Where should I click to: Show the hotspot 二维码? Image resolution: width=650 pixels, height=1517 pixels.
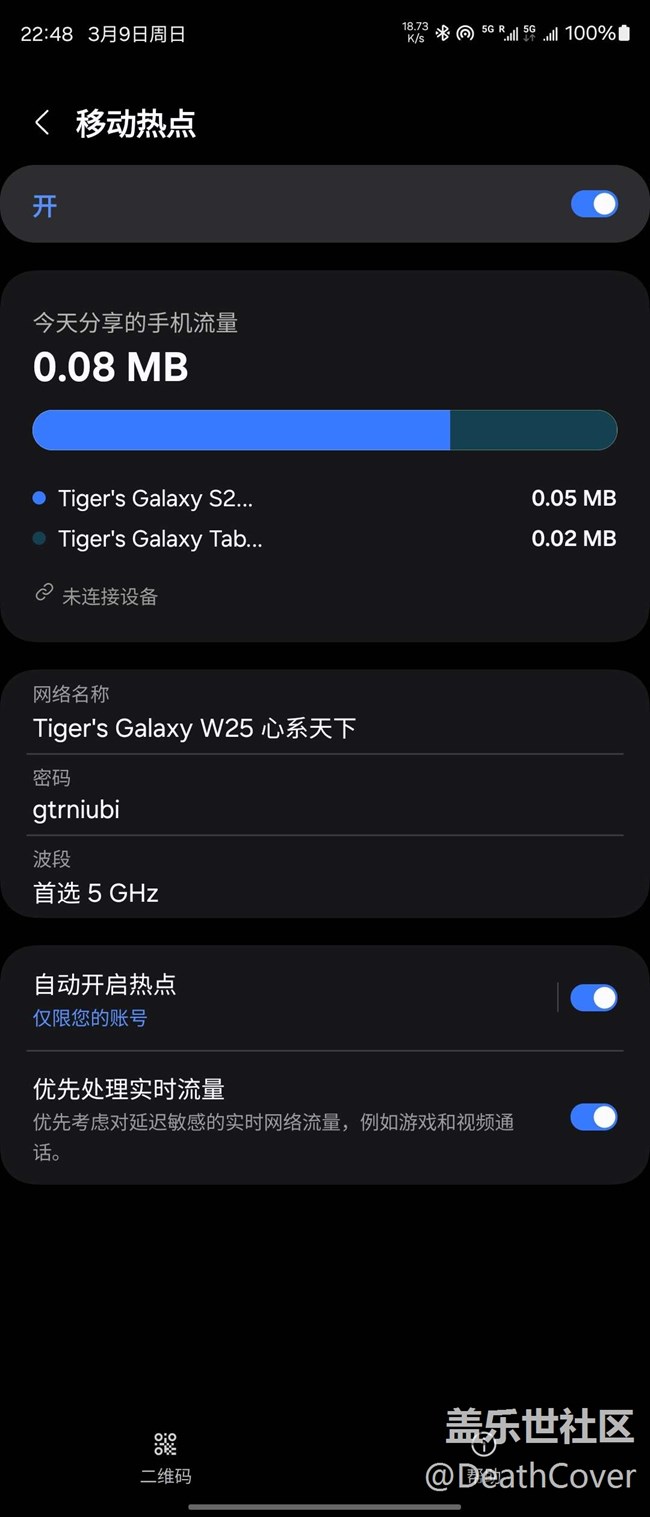[165, 1457]
